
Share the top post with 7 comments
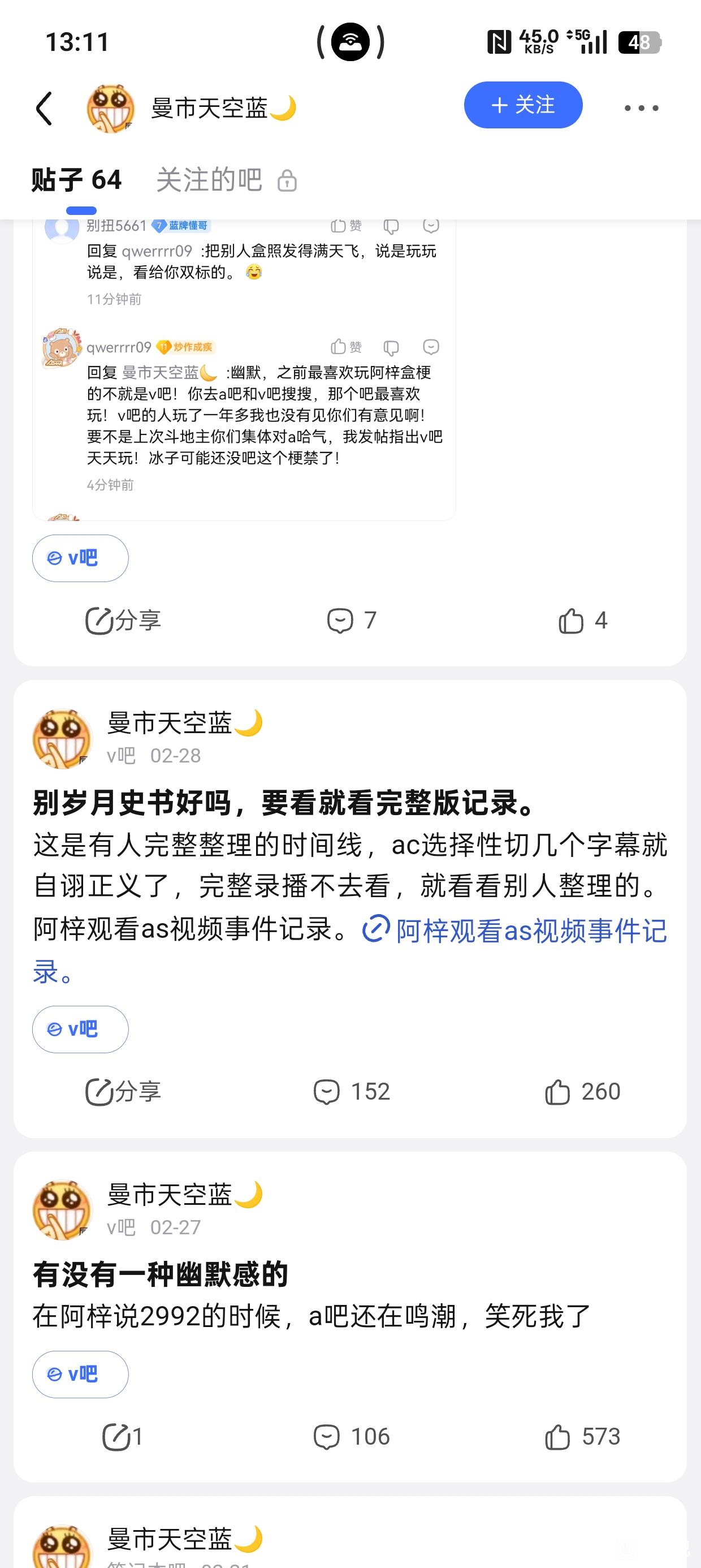click(x=123, y=621)
